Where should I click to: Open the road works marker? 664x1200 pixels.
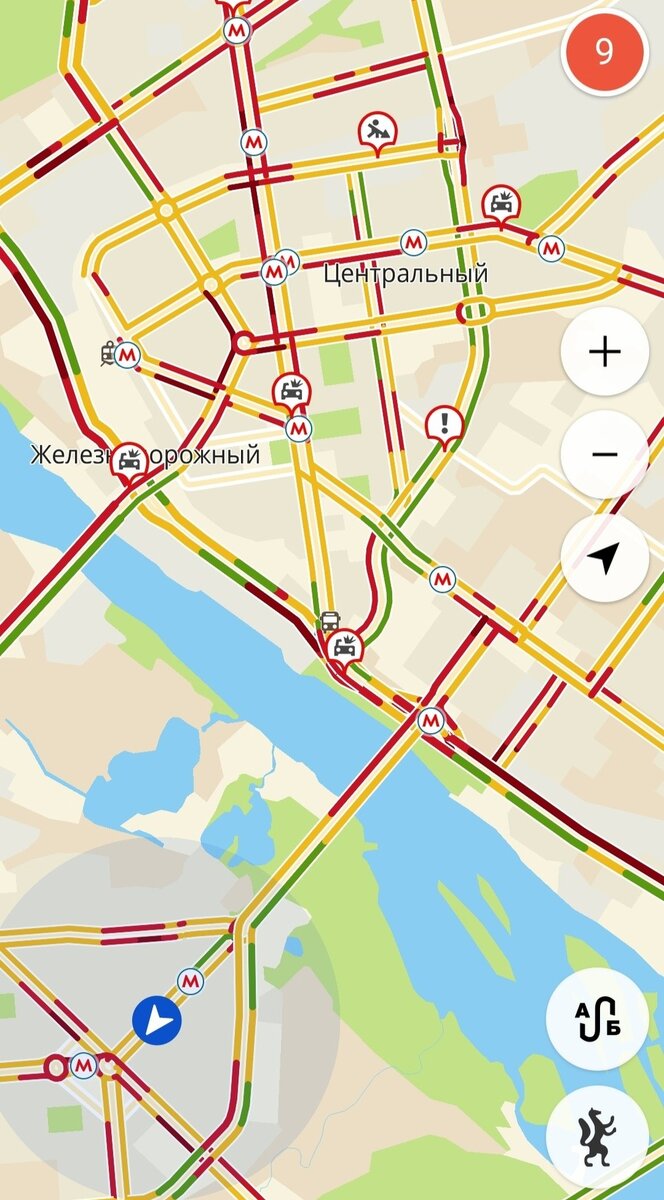point(377,131)
